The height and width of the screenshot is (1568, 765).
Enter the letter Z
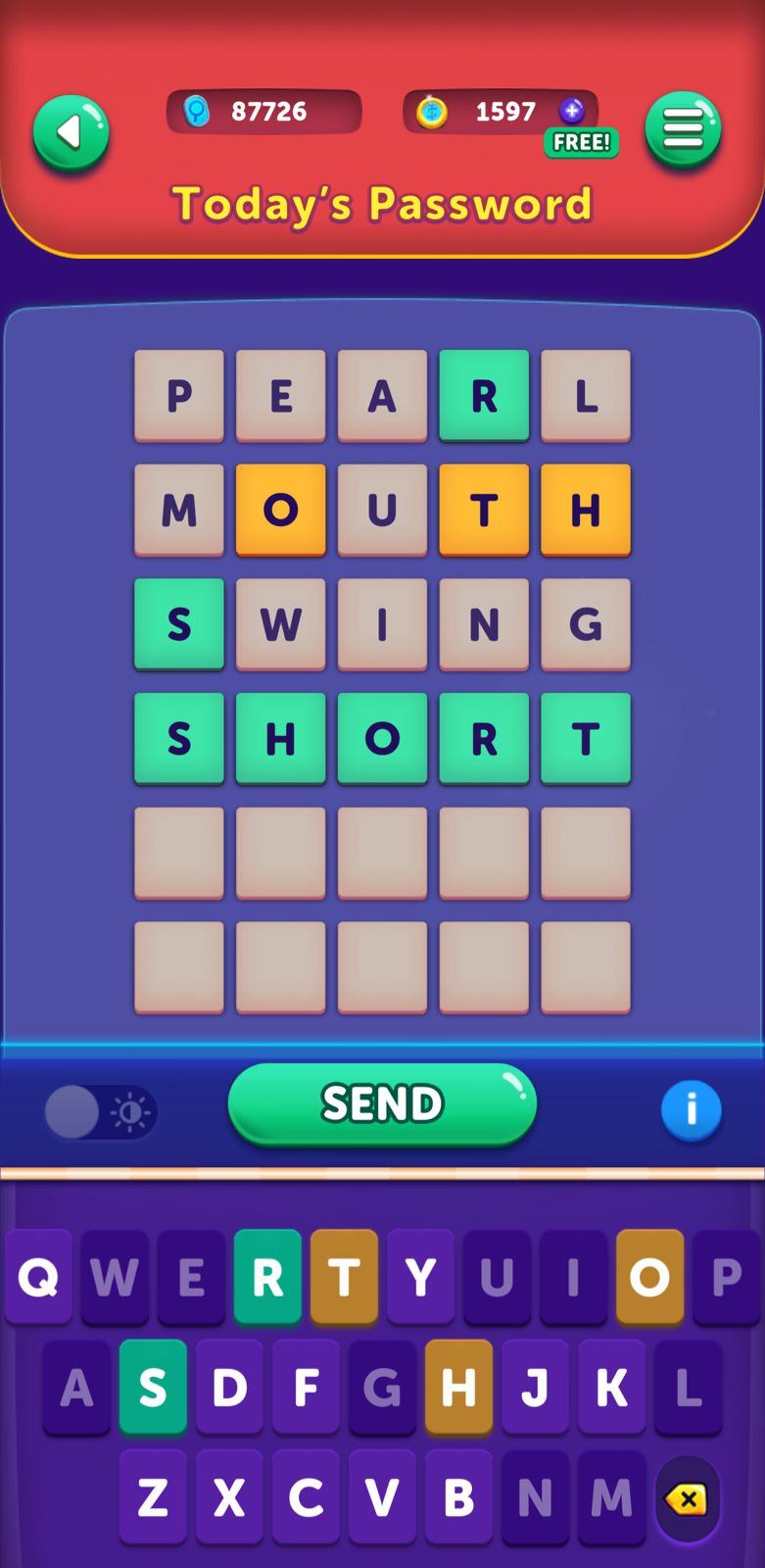pyautogui.click(x=153, y=1496)
